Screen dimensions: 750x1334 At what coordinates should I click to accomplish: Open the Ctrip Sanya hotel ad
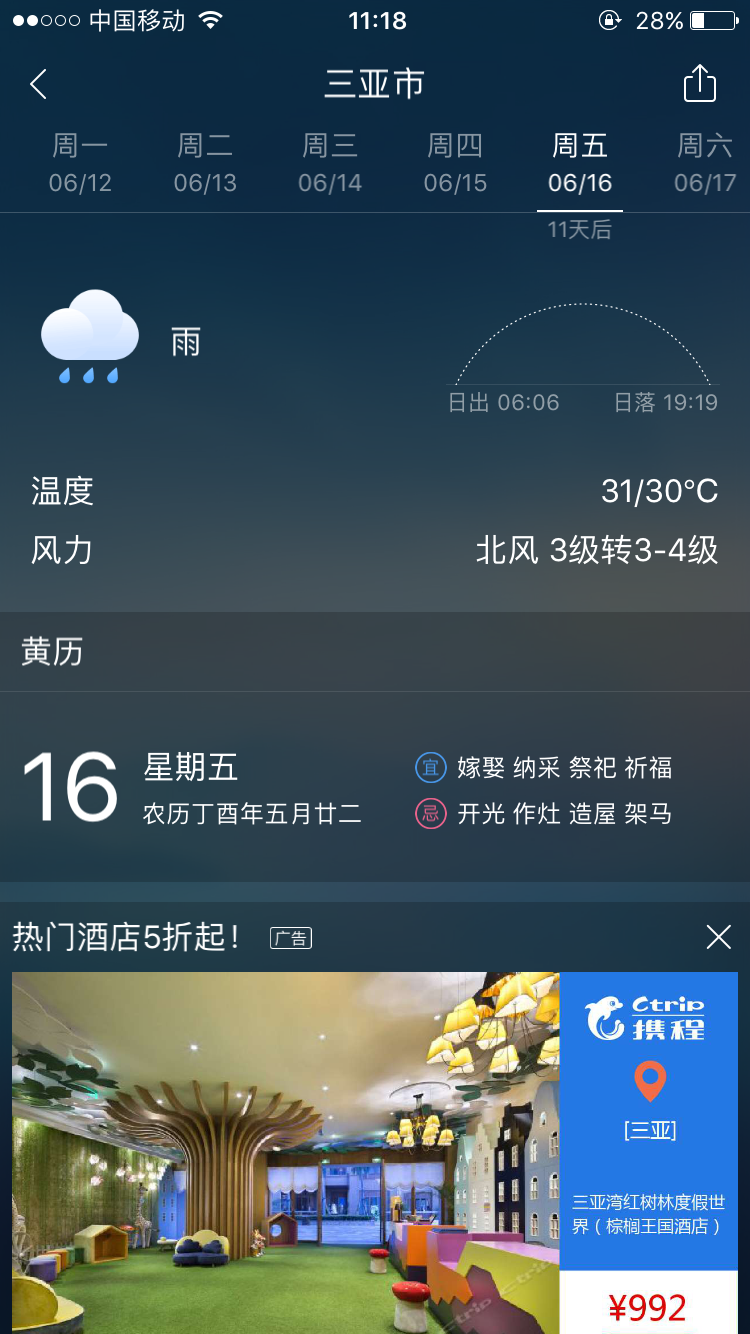(375, 1150)
